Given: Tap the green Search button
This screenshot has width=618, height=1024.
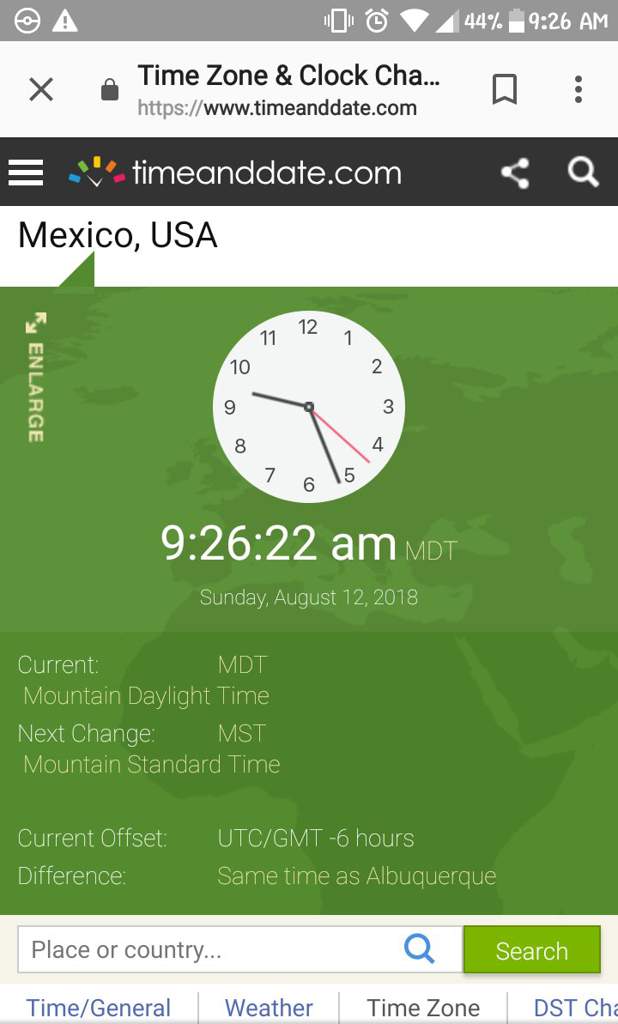Looking at the screenshot, I should pyautogui.click(x=531, y=950).
